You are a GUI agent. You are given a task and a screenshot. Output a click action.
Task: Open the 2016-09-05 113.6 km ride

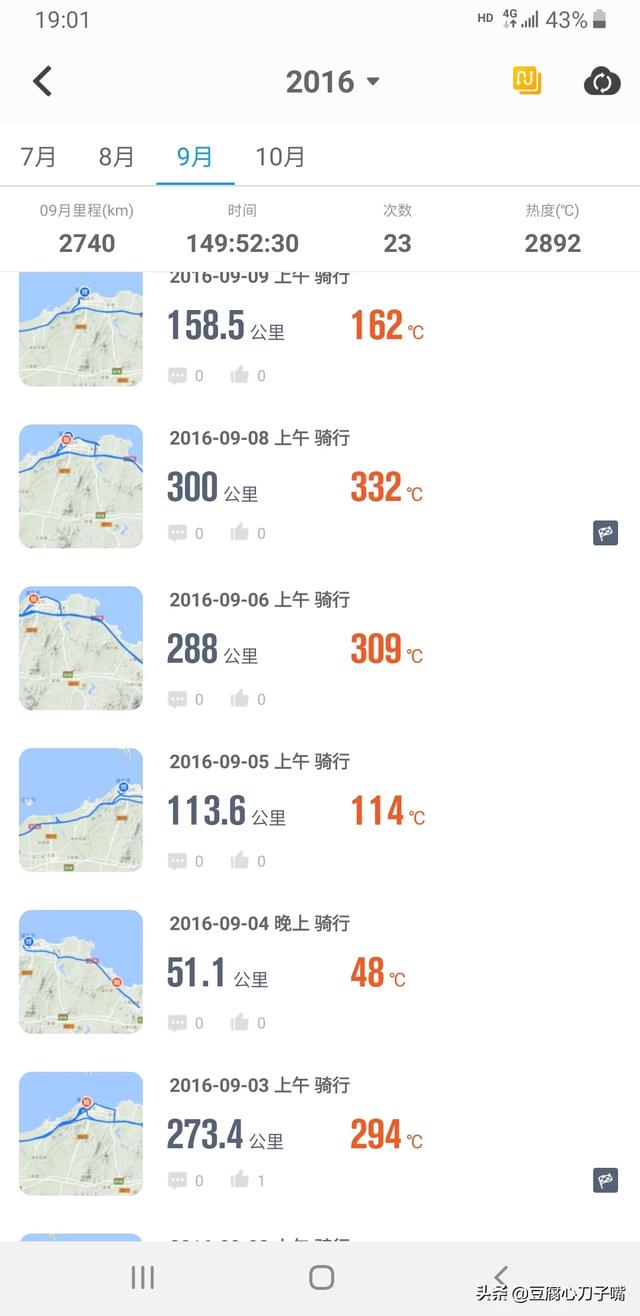click(320, 811)
